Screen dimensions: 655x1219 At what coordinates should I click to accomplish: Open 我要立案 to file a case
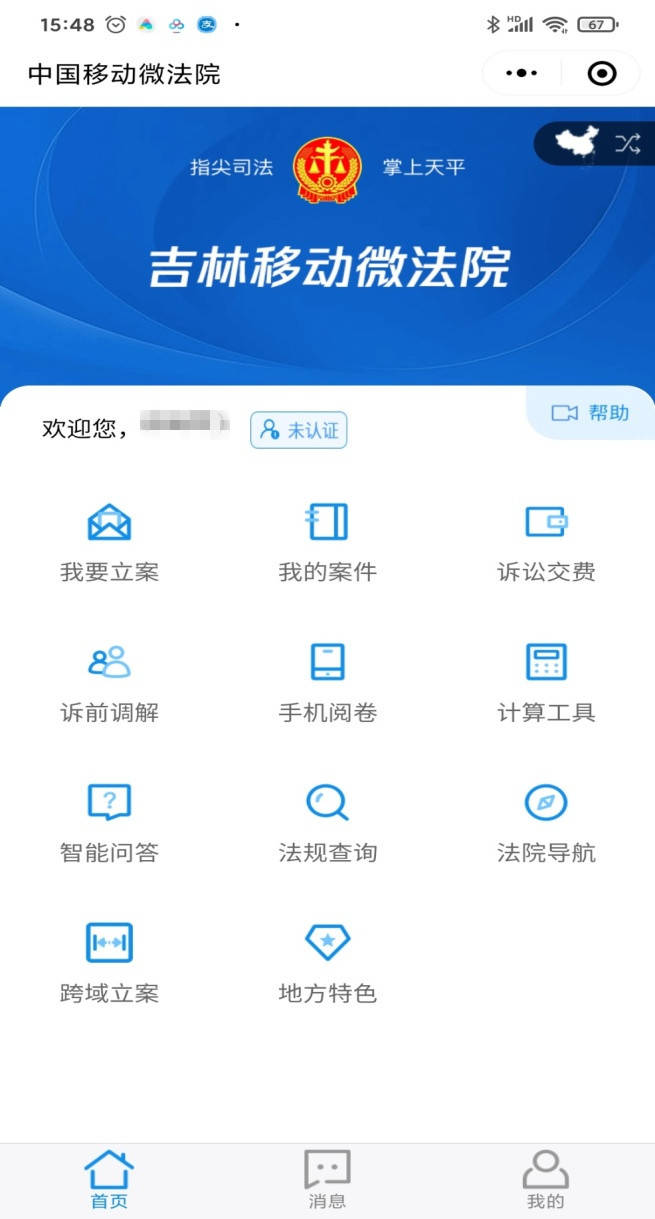tap(109, 543)
